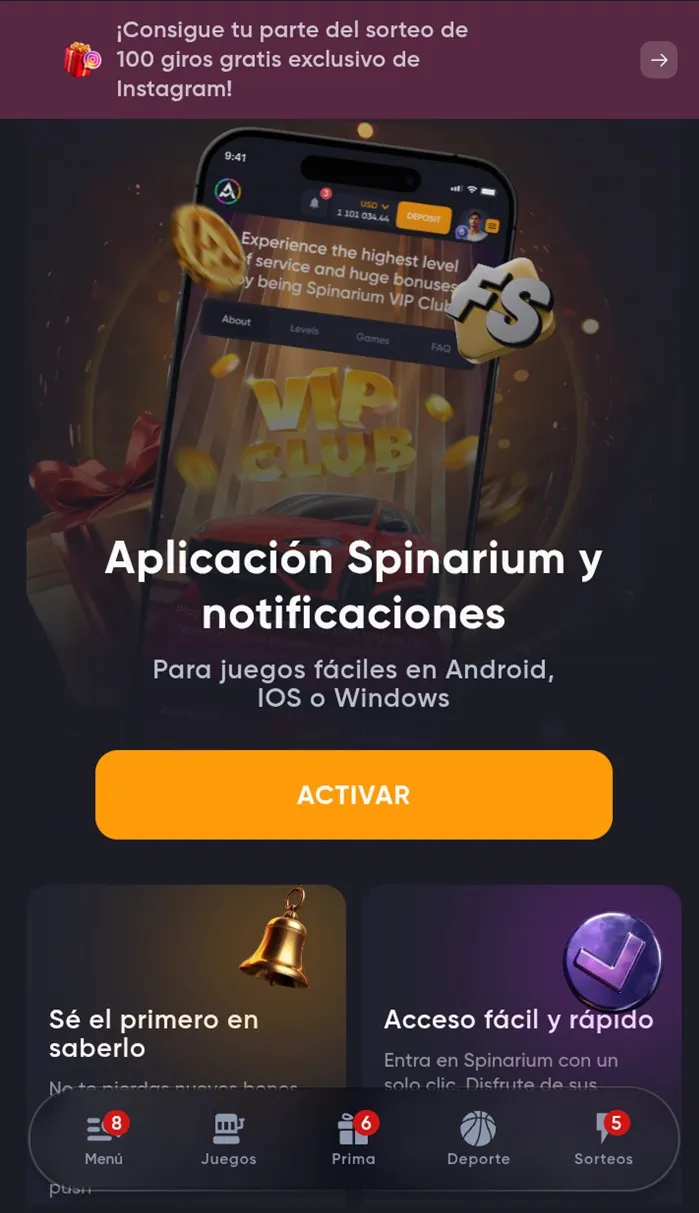Switch to the Deporte tab
Screen dimensions: 699x1213
478,1140
